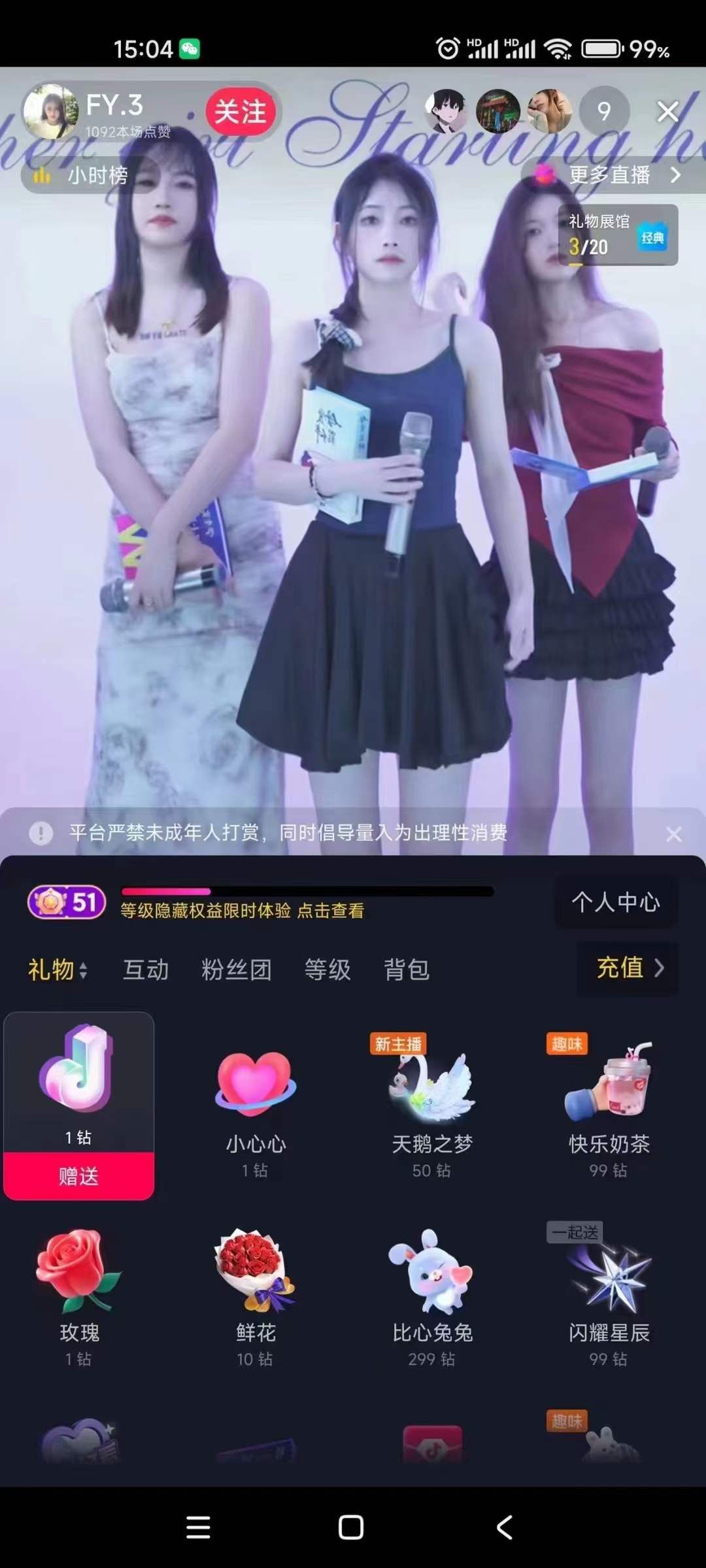Send the selected gift with 赠送
This screenshot has width=706, height=1568.
click(78, 1176)
